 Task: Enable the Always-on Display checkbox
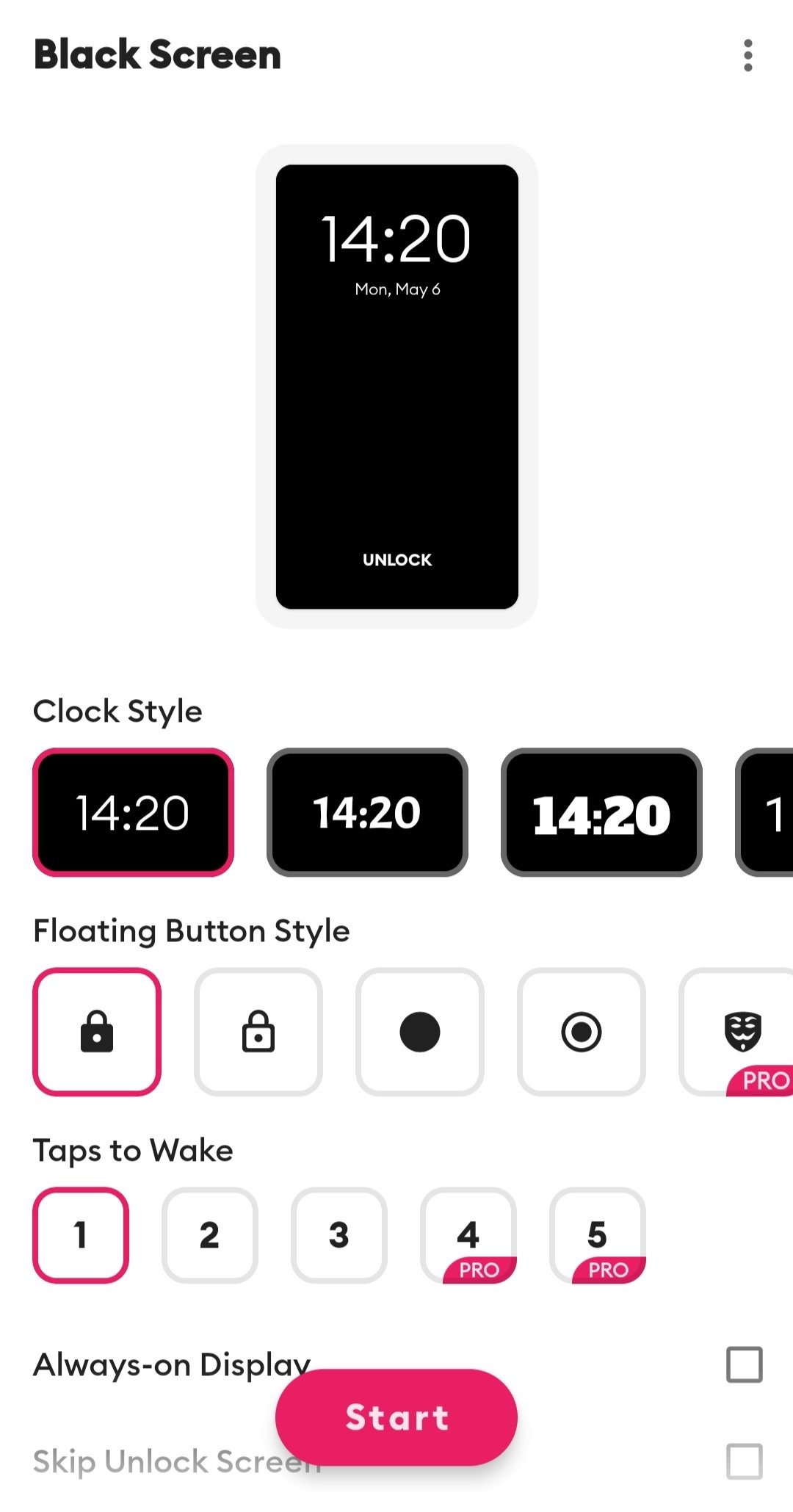pyautogui.click(x=745, y=1364)
